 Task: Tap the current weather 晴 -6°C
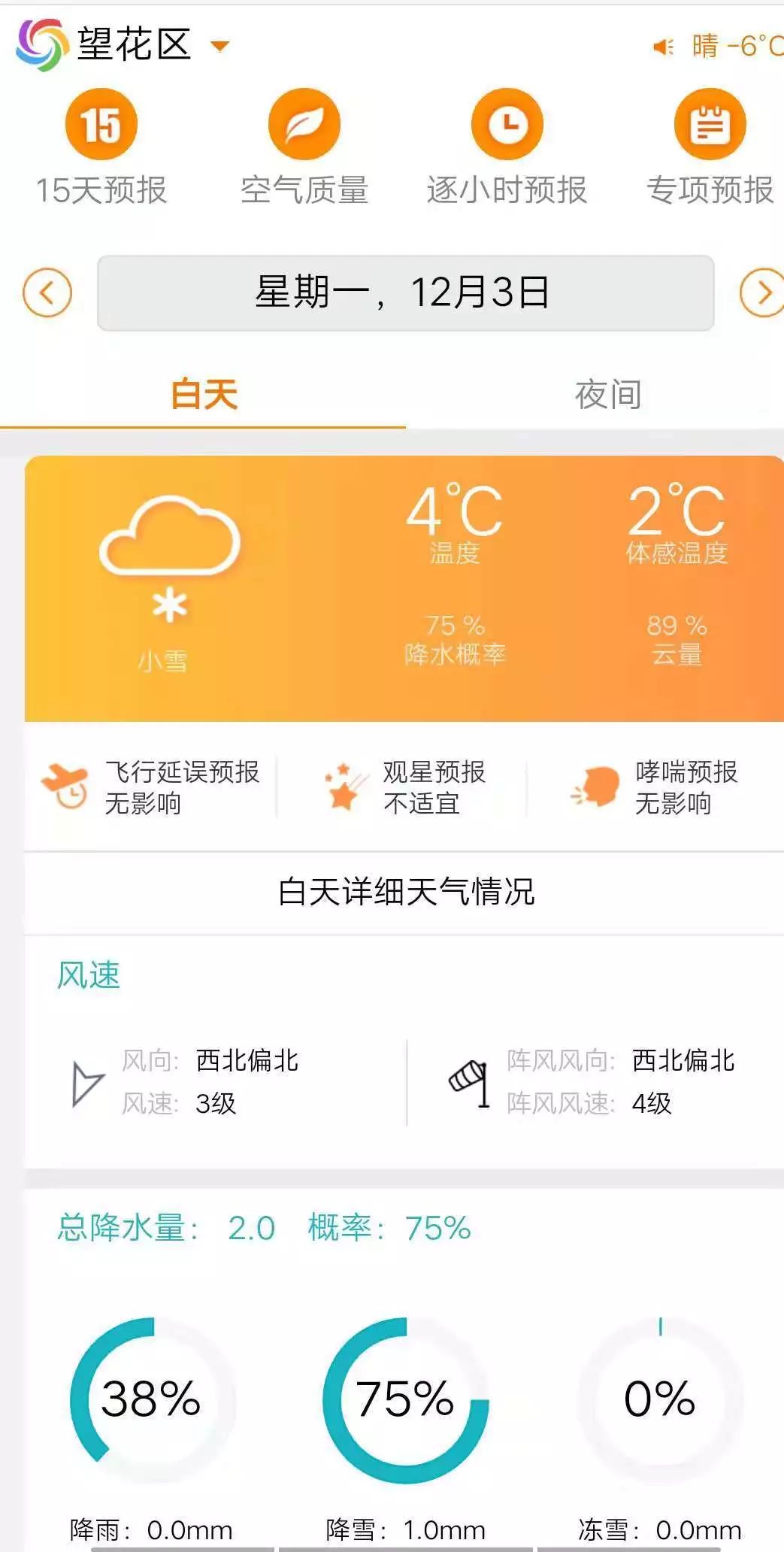point(738,47)
